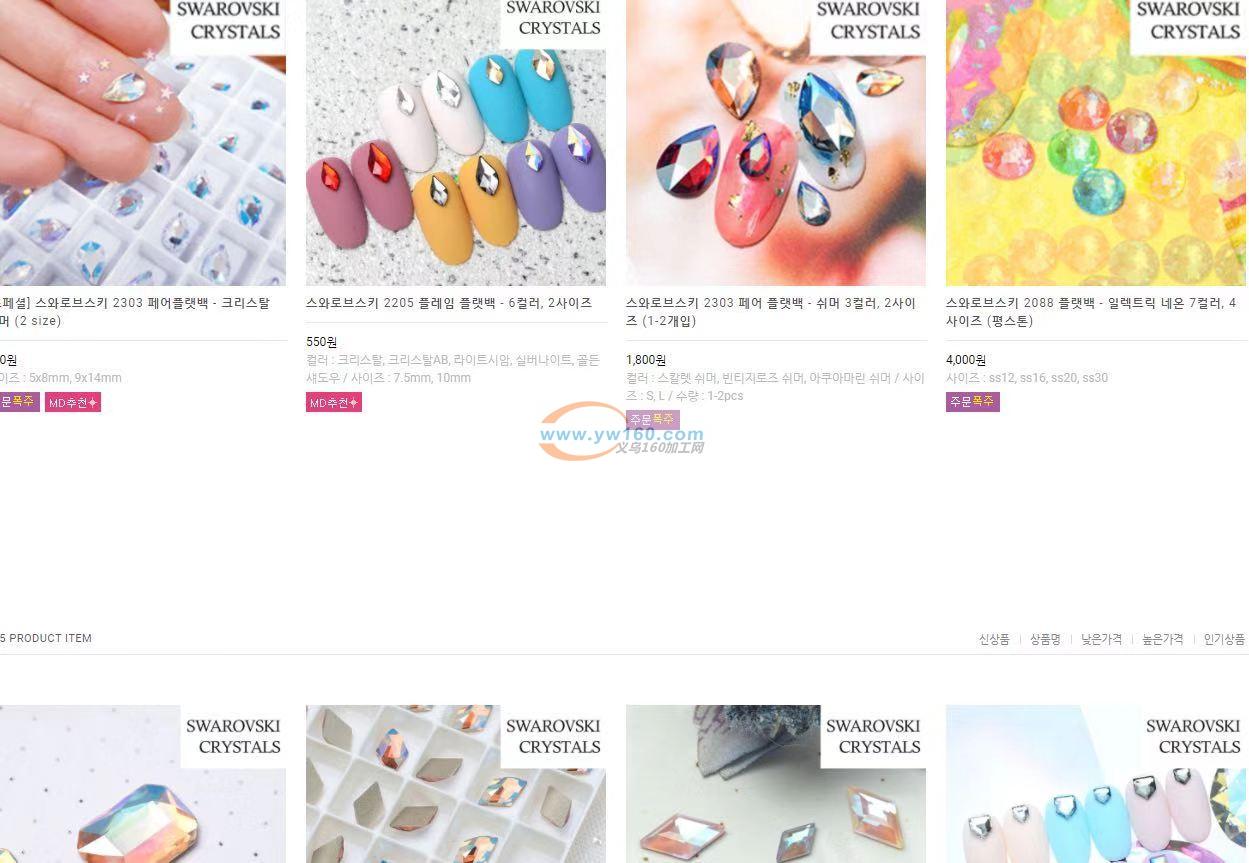Open the 2205 flame flatback title link
The image size is (1249, 863).
448,303
